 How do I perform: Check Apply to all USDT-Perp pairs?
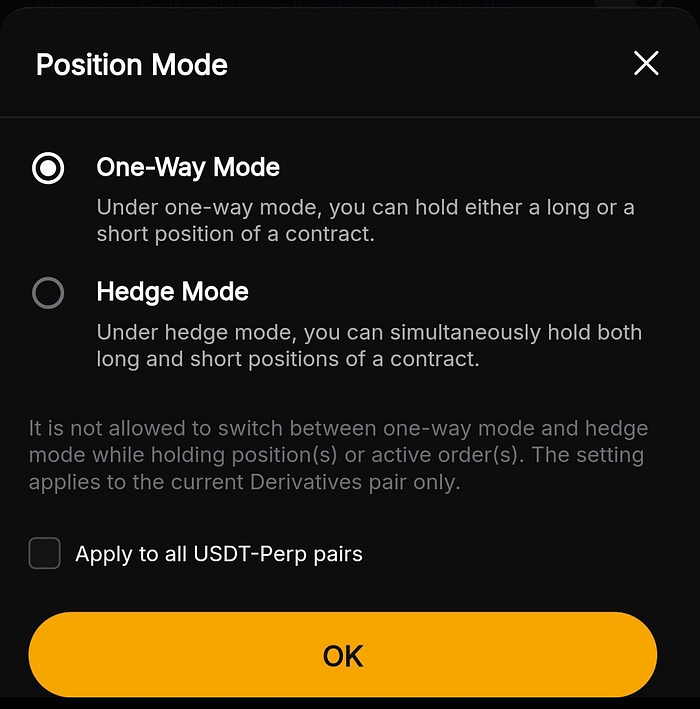[45, 553]
